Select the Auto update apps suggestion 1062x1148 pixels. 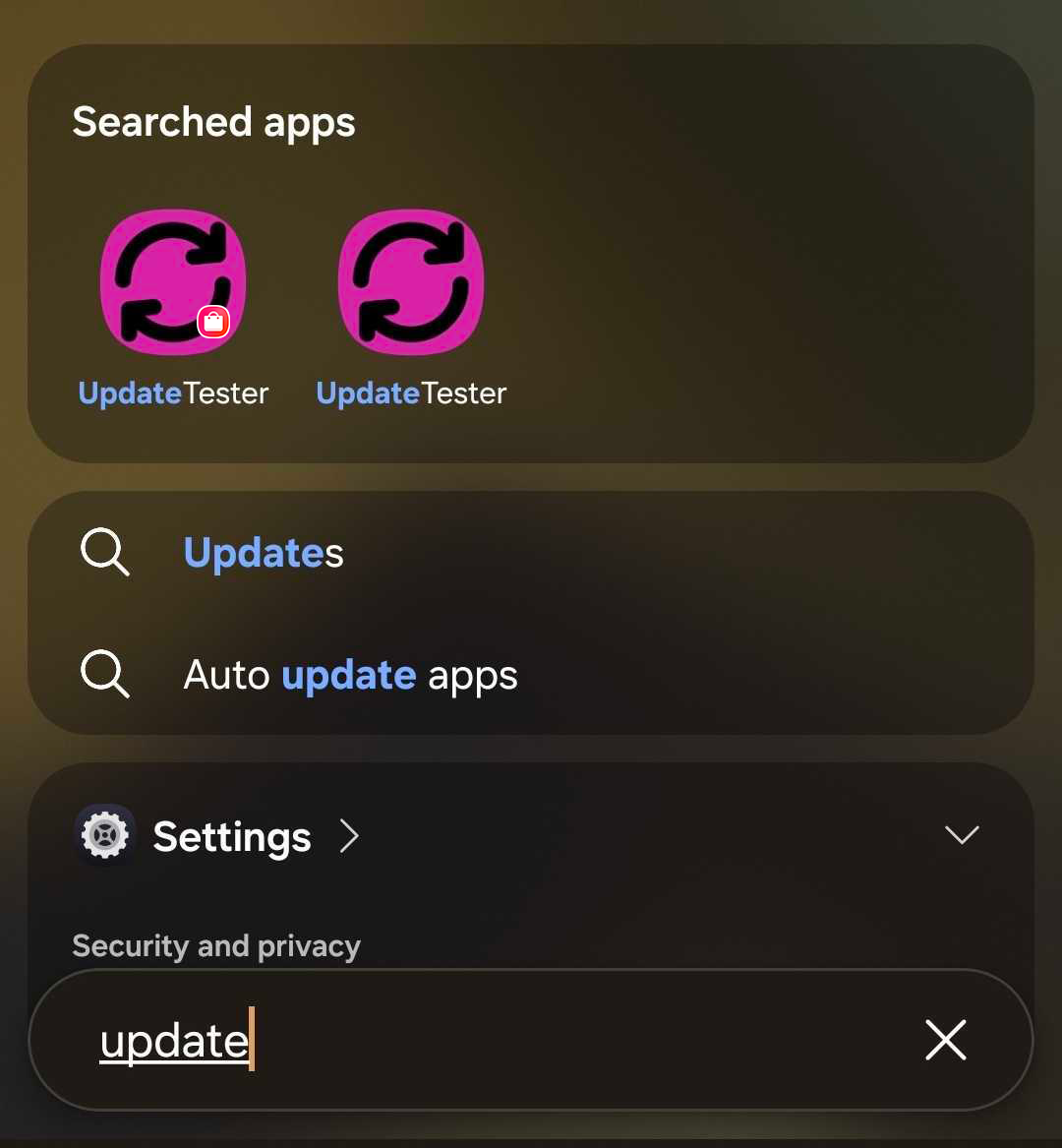[x=350, y=676]
